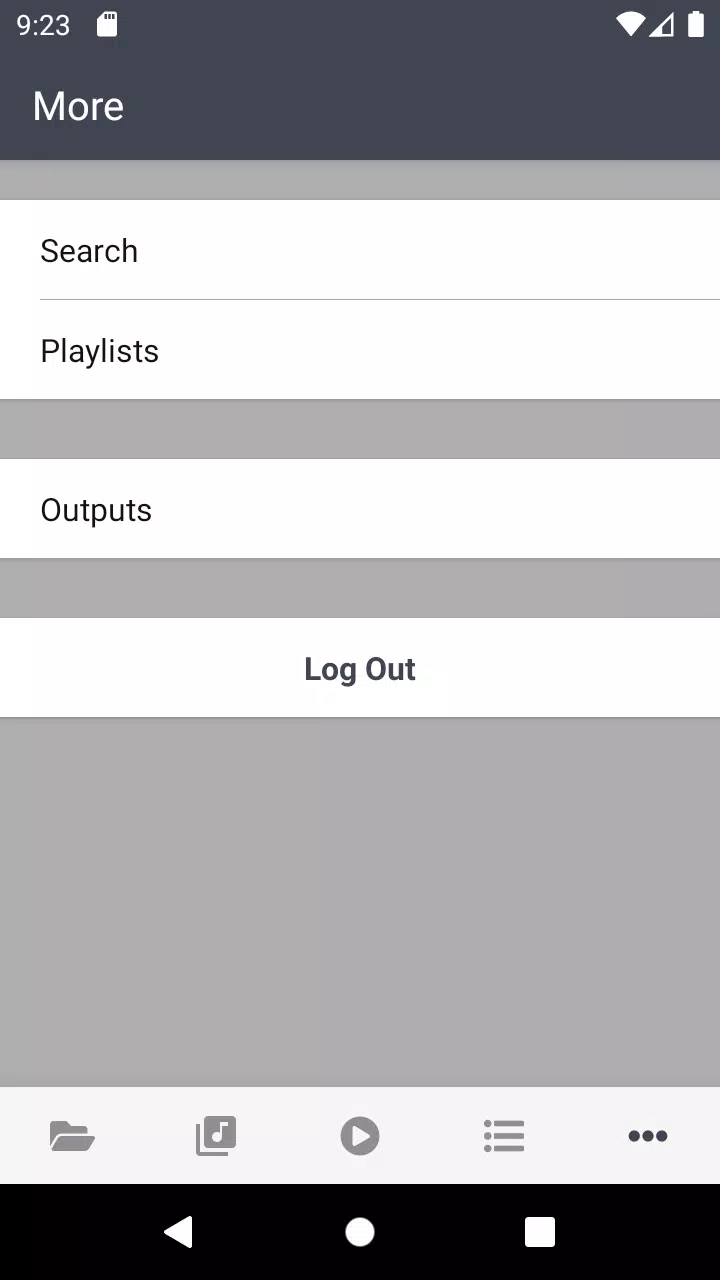
Task: Switch to the queue list tab
Action: pos(504,1136)
